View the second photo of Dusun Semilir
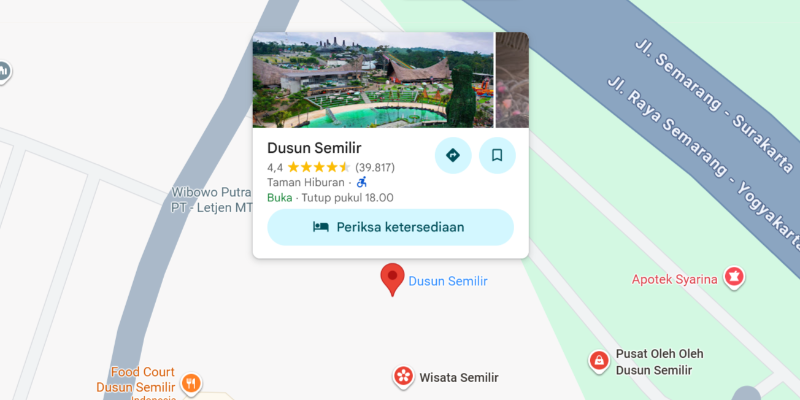Screen dimensions: 800x400 coord(512,80)
